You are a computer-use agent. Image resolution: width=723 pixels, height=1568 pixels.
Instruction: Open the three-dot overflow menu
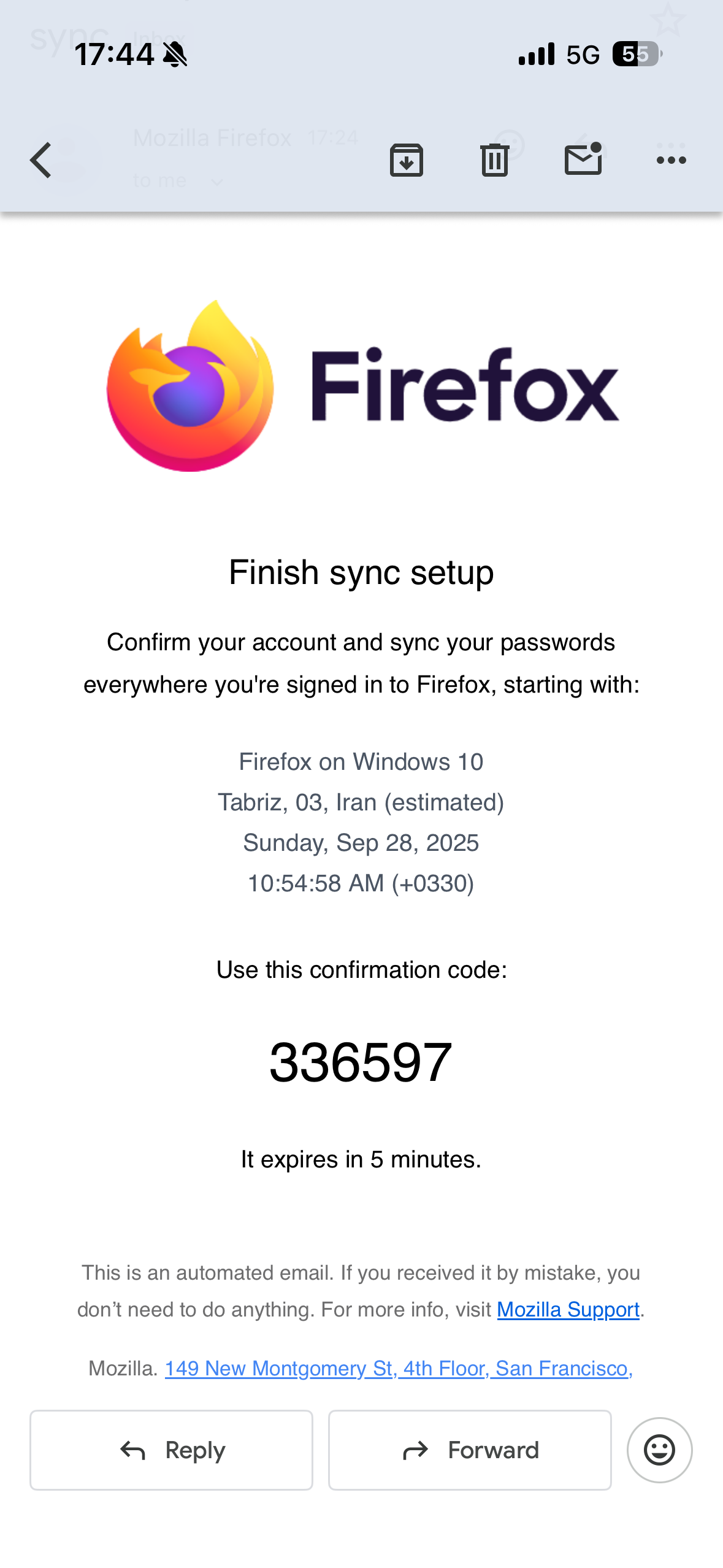671,160
